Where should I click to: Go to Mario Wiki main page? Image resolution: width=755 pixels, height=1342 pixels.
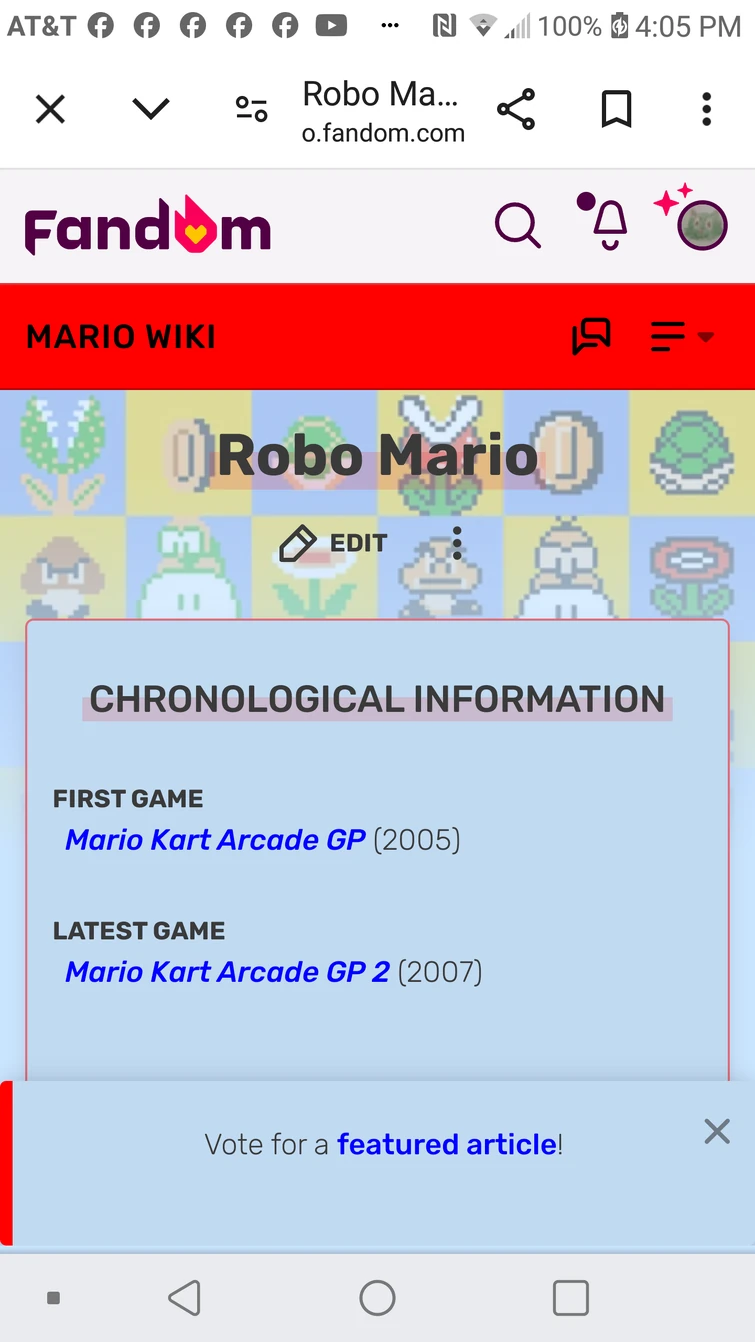coord(121,337)
